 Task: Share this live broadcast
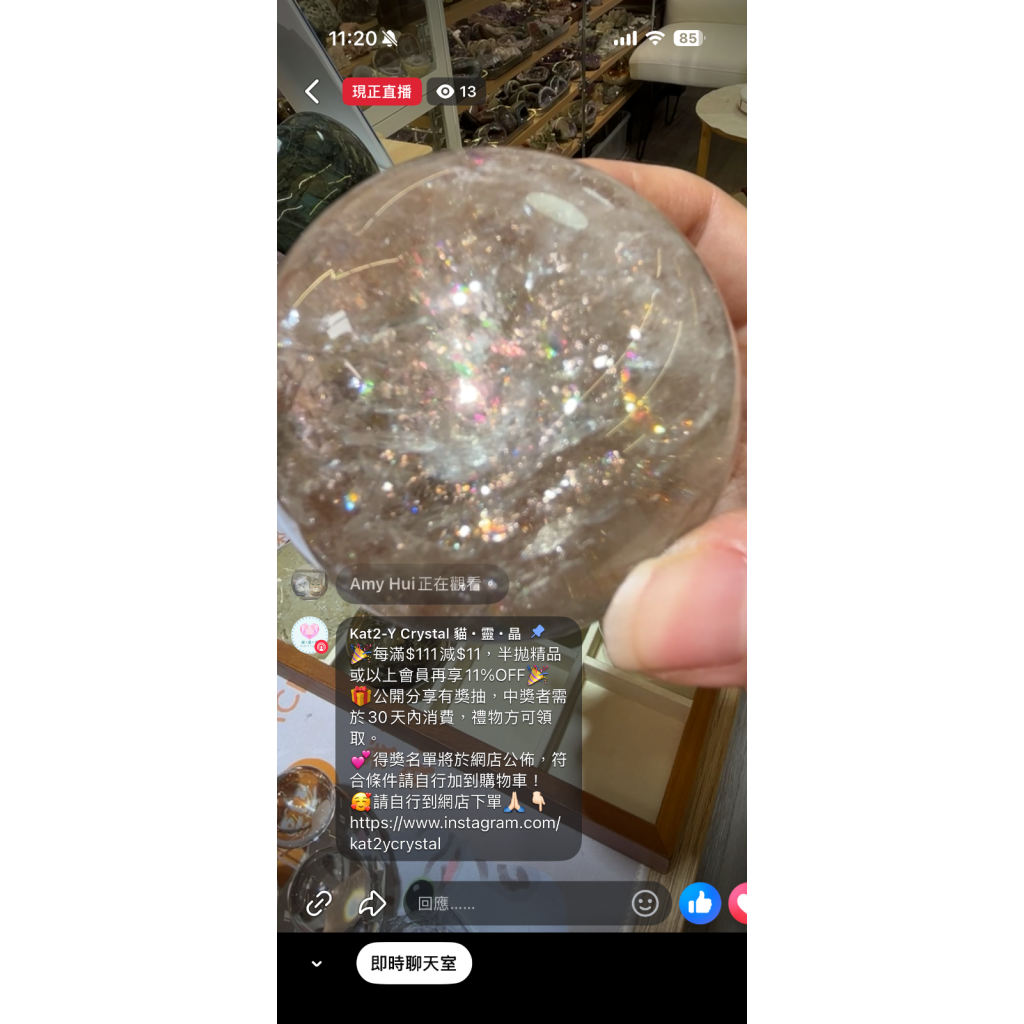(x=372, y=904)
